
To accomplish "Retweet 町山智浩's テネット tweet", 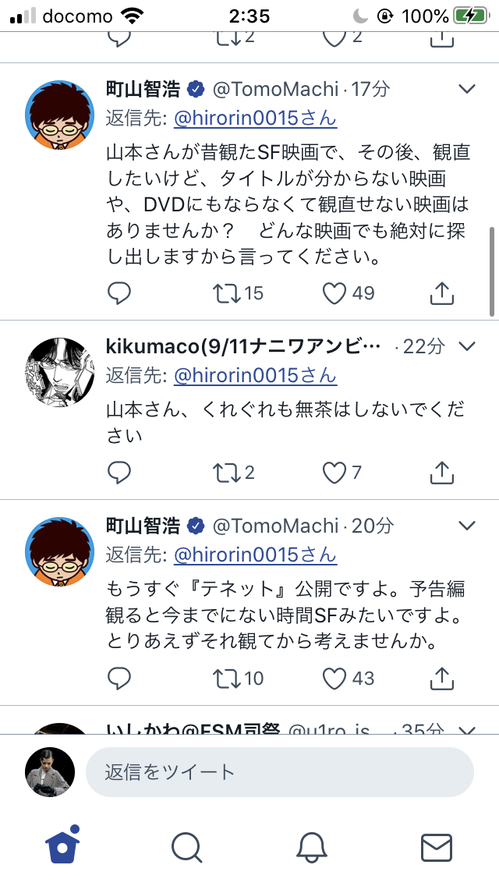I will pyautogui.click(x=227, y=678).
